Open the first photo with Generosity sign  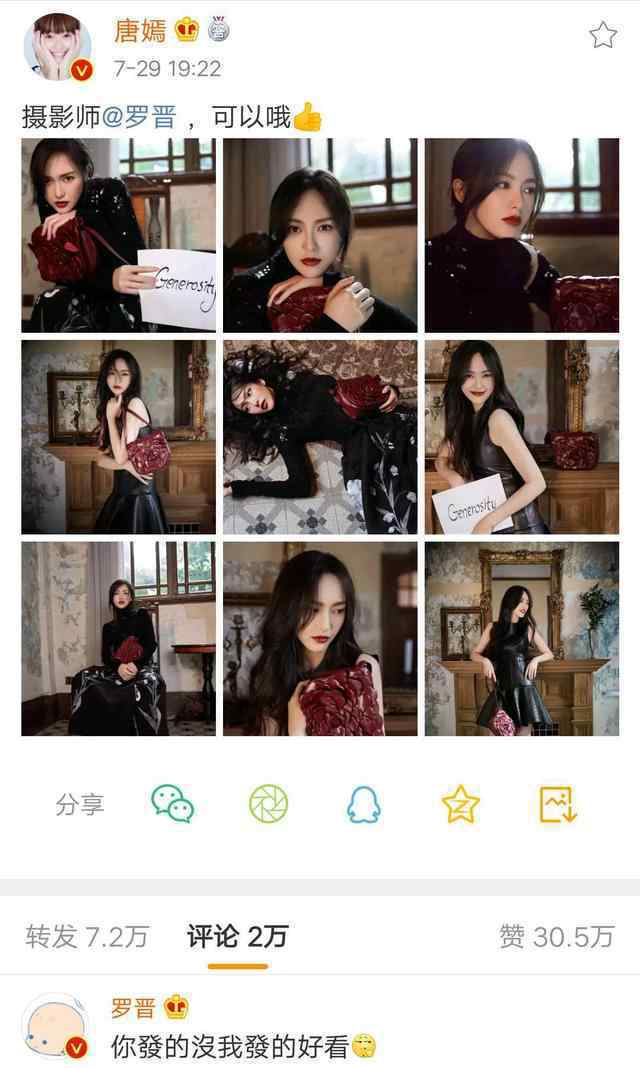click(x=118, y=235)
